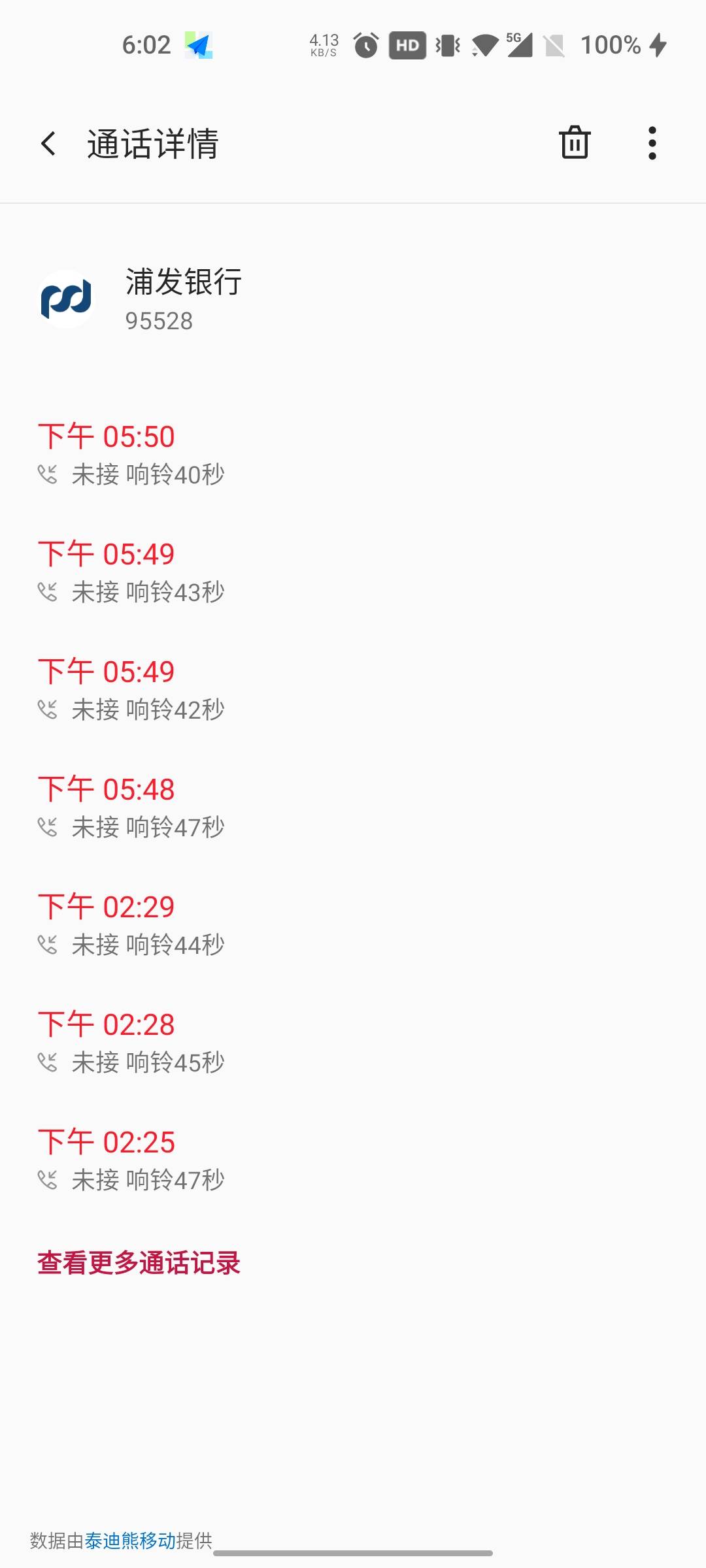Open the 泰迪熊移动 data provider link
The height and width of the screenshot is (1568, 706).
coord(130,1540)
